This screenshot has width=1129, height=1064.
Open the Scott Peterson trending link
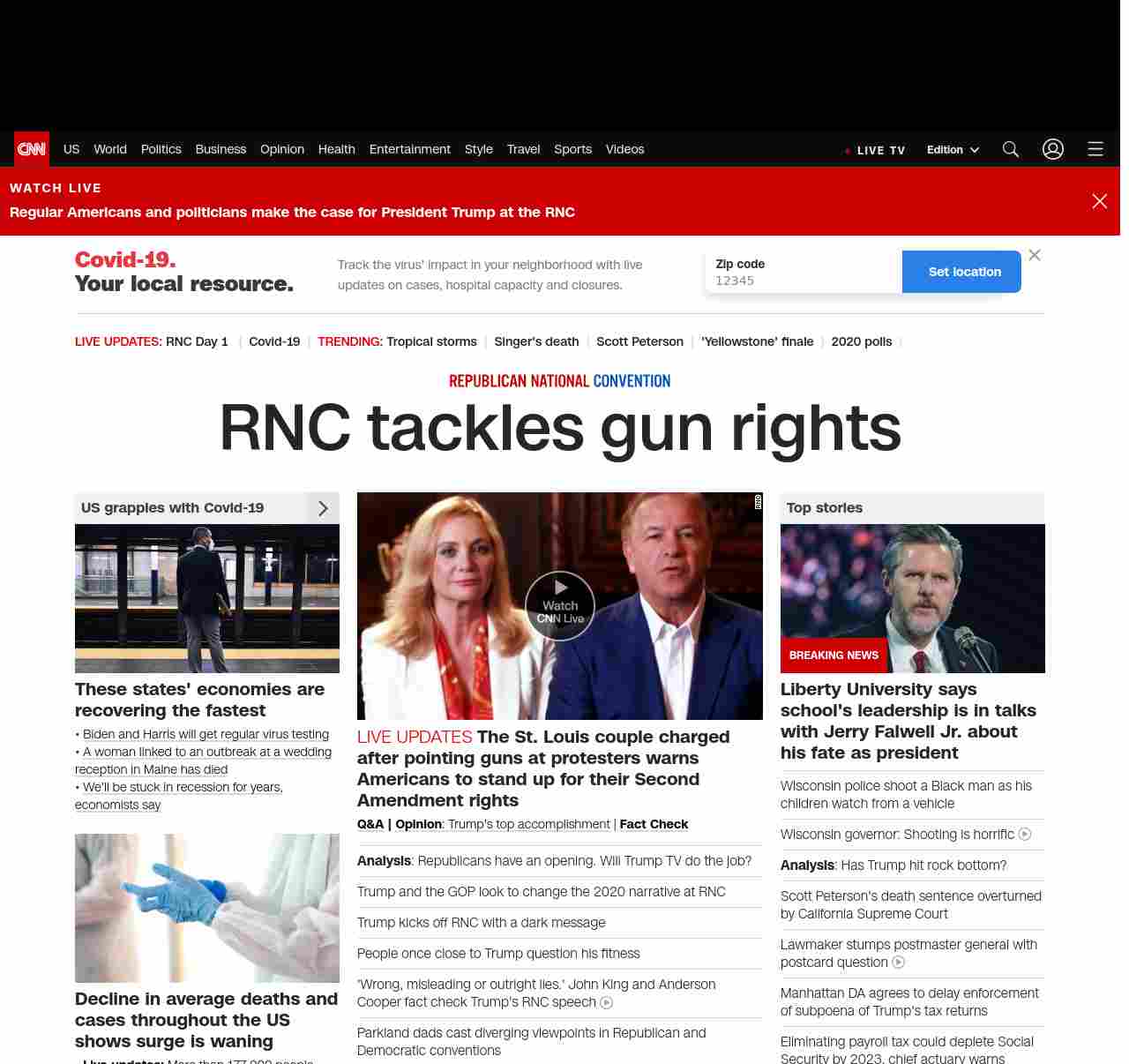[639, 341]
